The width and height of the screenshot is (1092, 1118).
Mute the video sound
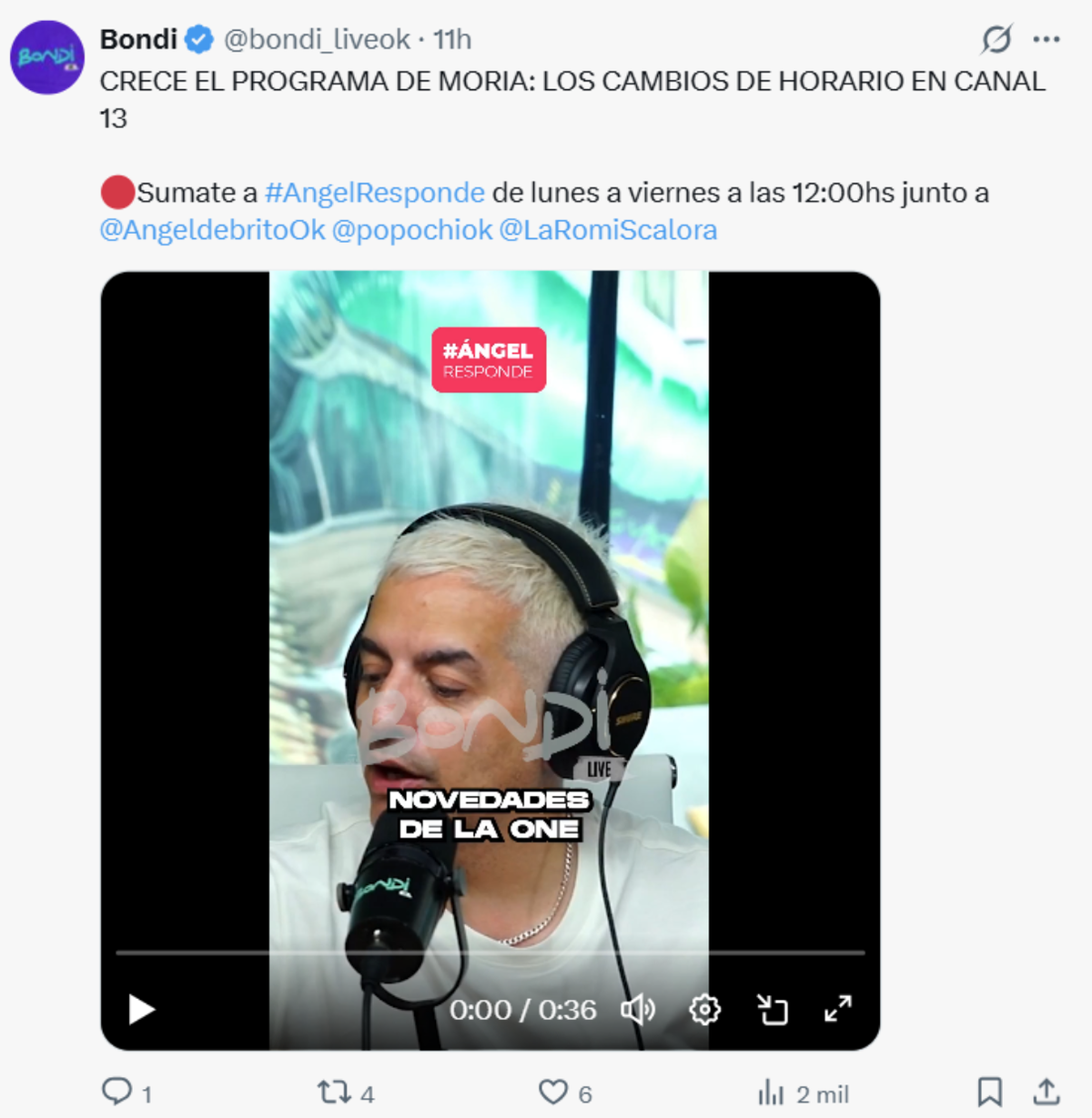point(637,1009)
